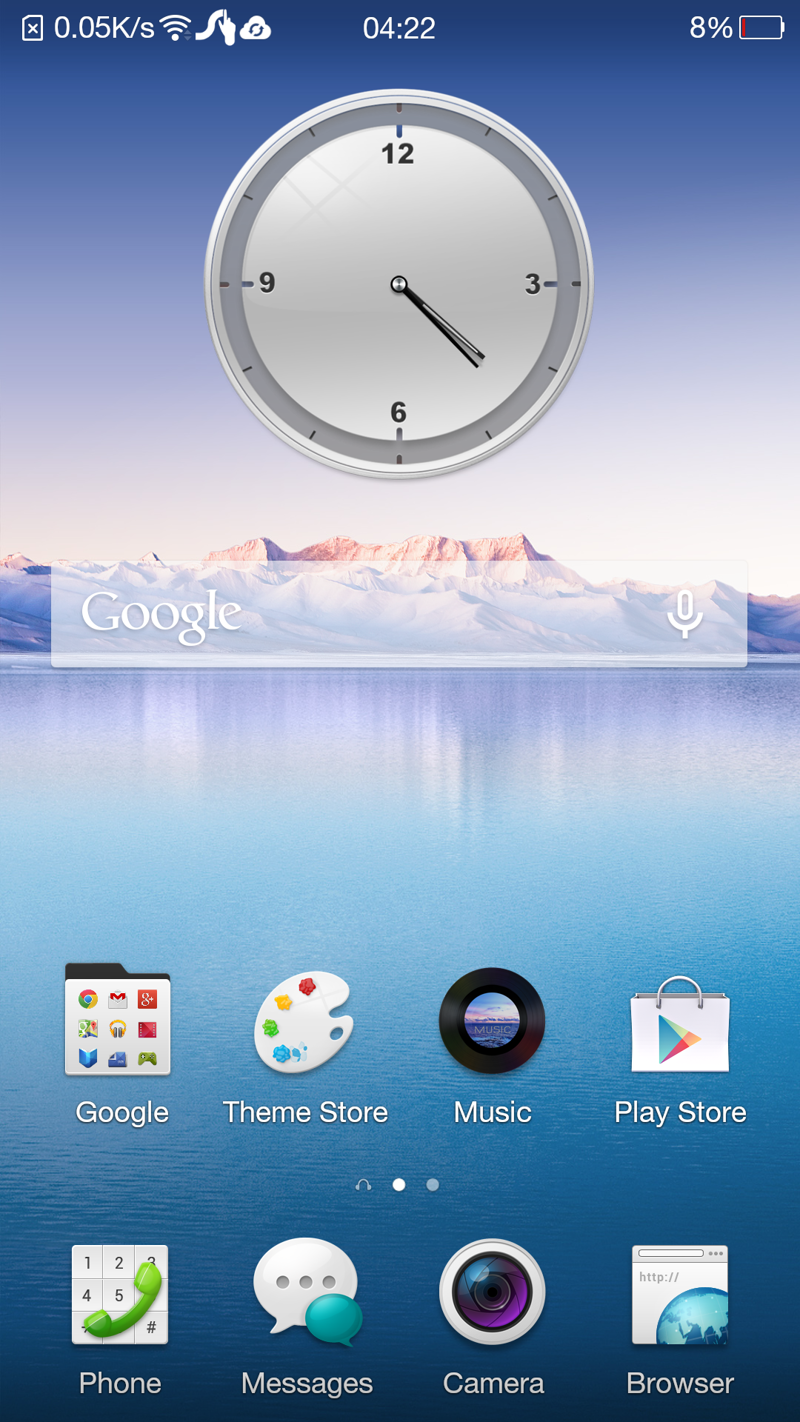
Task: Open the Google apps folder
Action: (x=118, y=1022)
